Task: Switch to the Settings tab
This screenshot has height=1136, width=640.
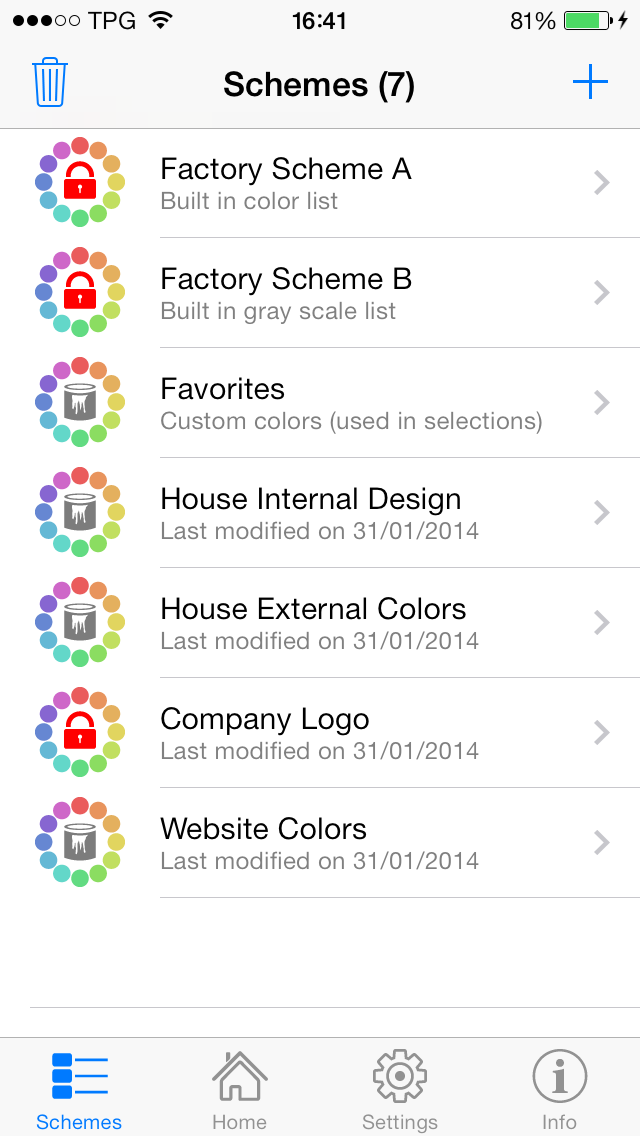Action: click(x=399, y=1090)
